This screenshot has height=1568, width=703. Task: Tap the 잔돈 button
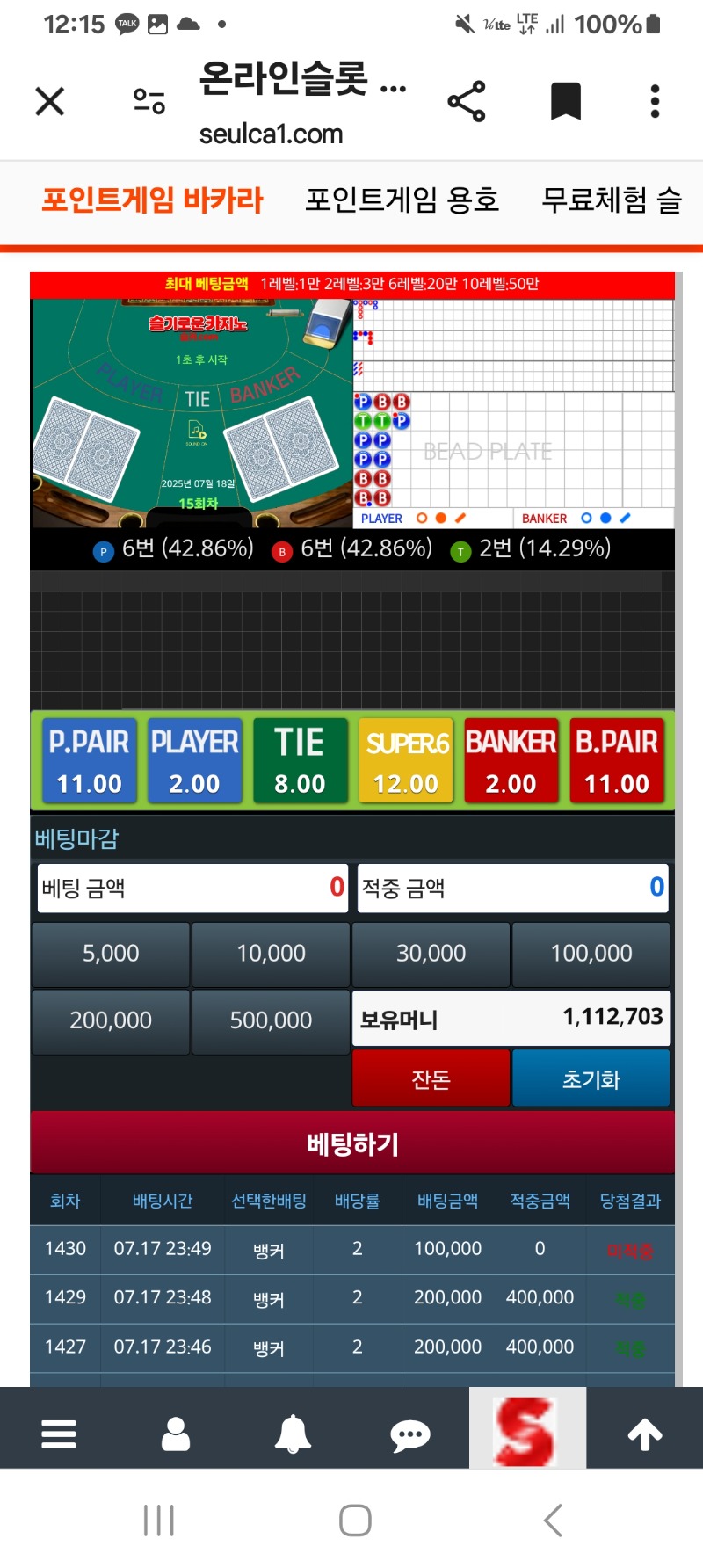click(431, 1078)
